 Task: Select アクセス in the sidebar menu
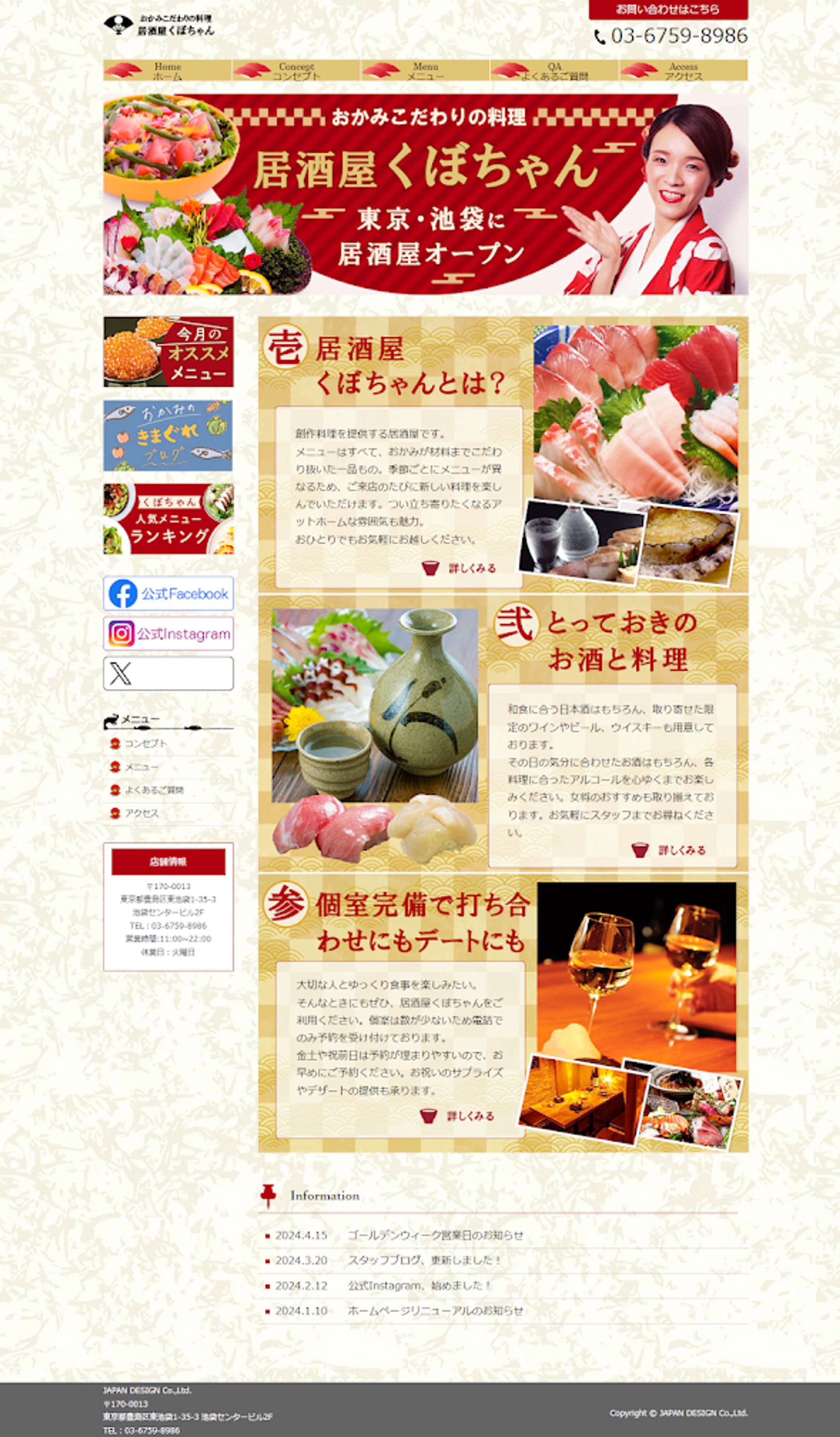[x=141, y=813]
